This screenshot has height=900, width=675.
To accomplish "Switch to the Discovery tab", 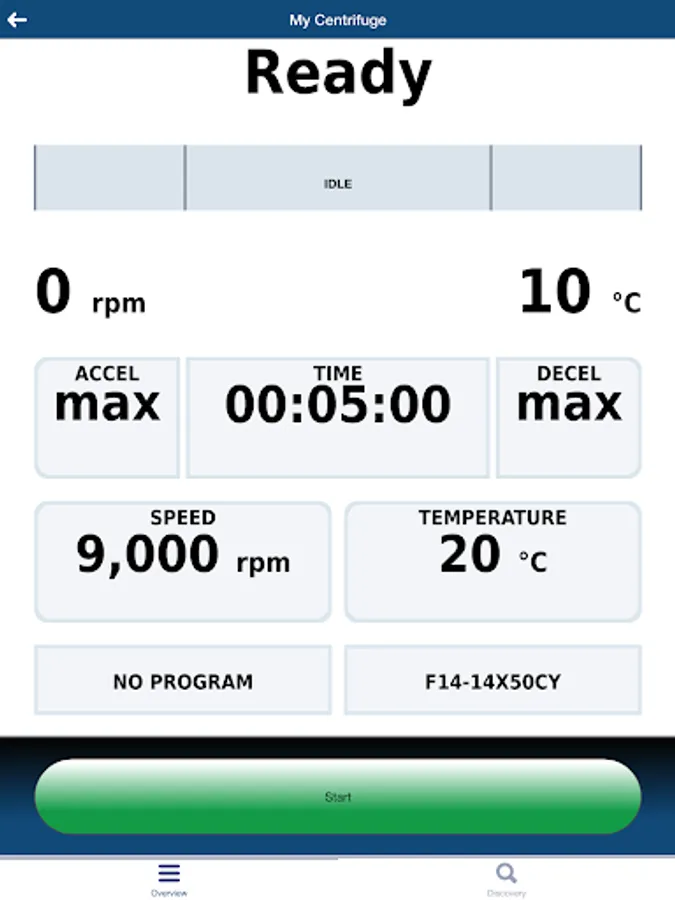I will coord(506,880).
